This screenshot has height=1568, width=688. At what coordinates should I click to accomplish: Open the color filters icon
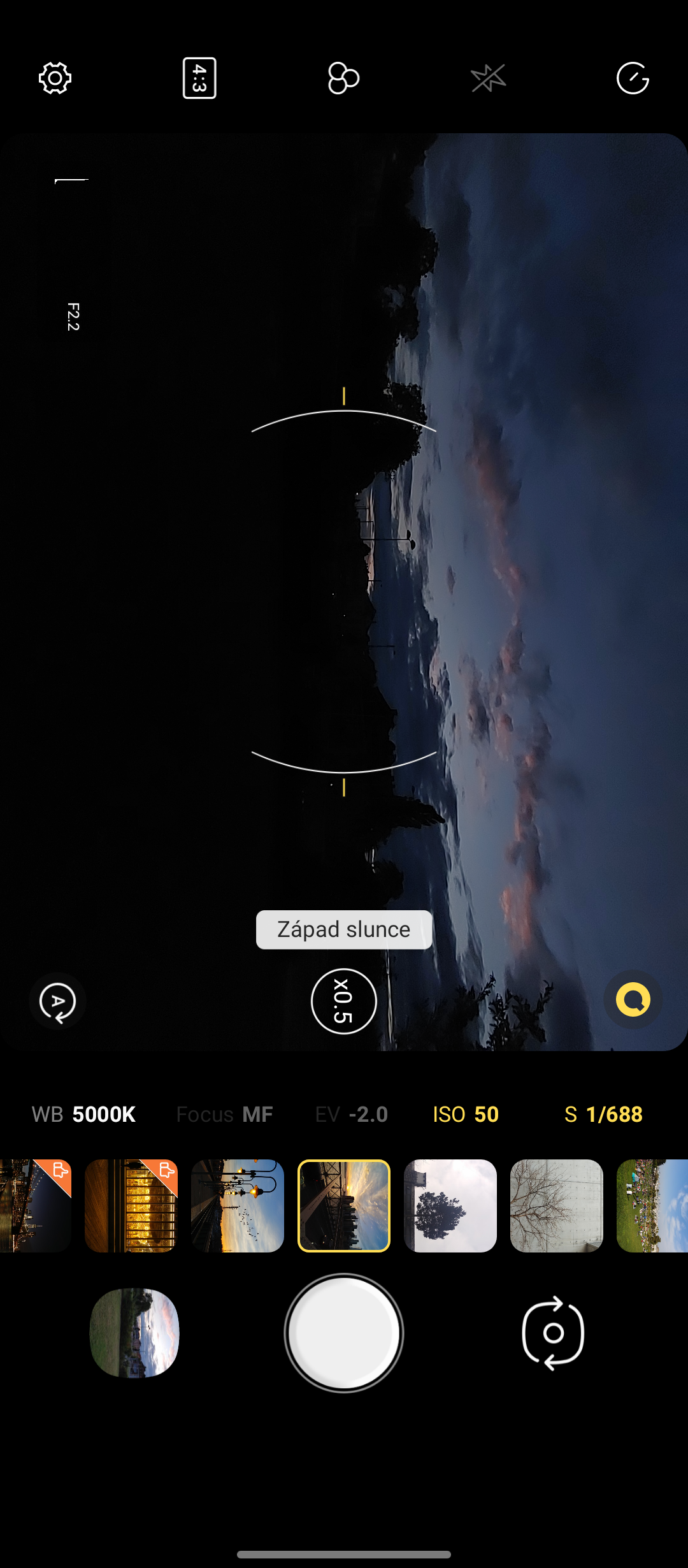[x=343, y=78]
